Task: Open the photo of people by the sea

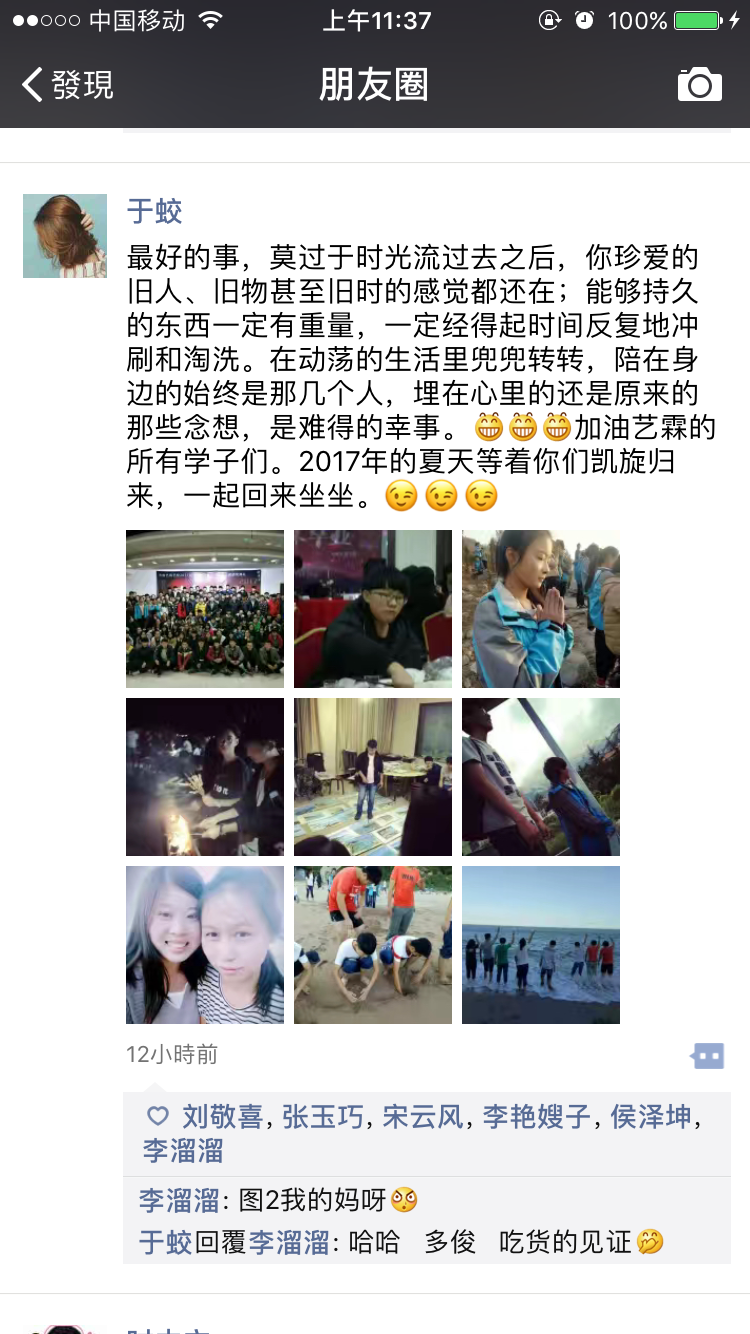Action: click(541, 945)
